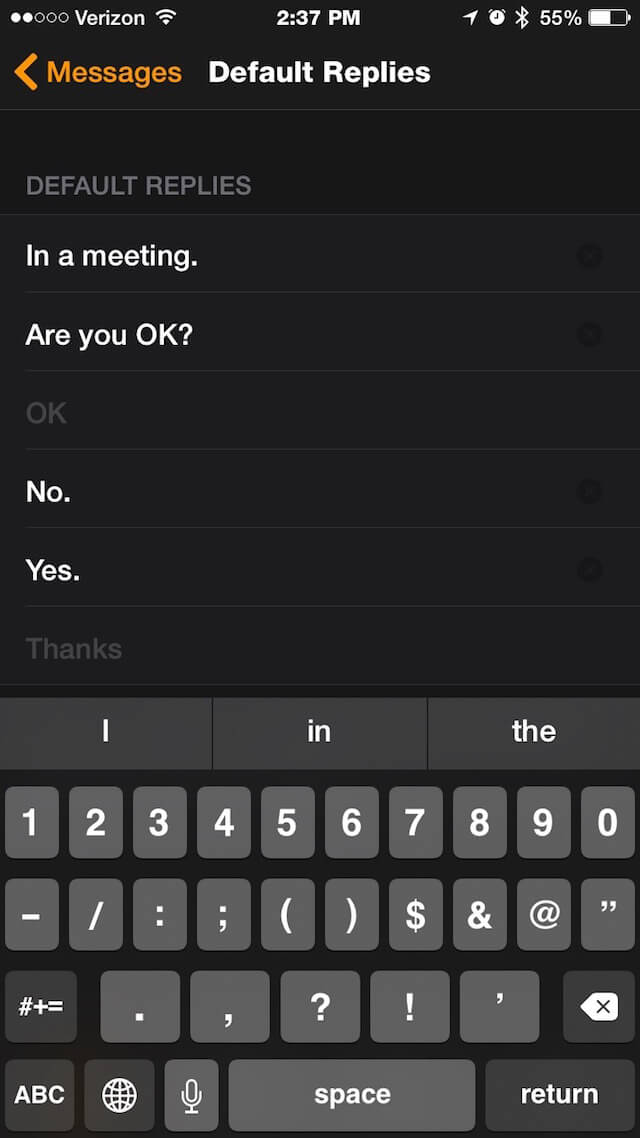Start dictation with the microphone key
Image resolution: width=640 pixels, height=1138 pixels.
[191, 1094]
